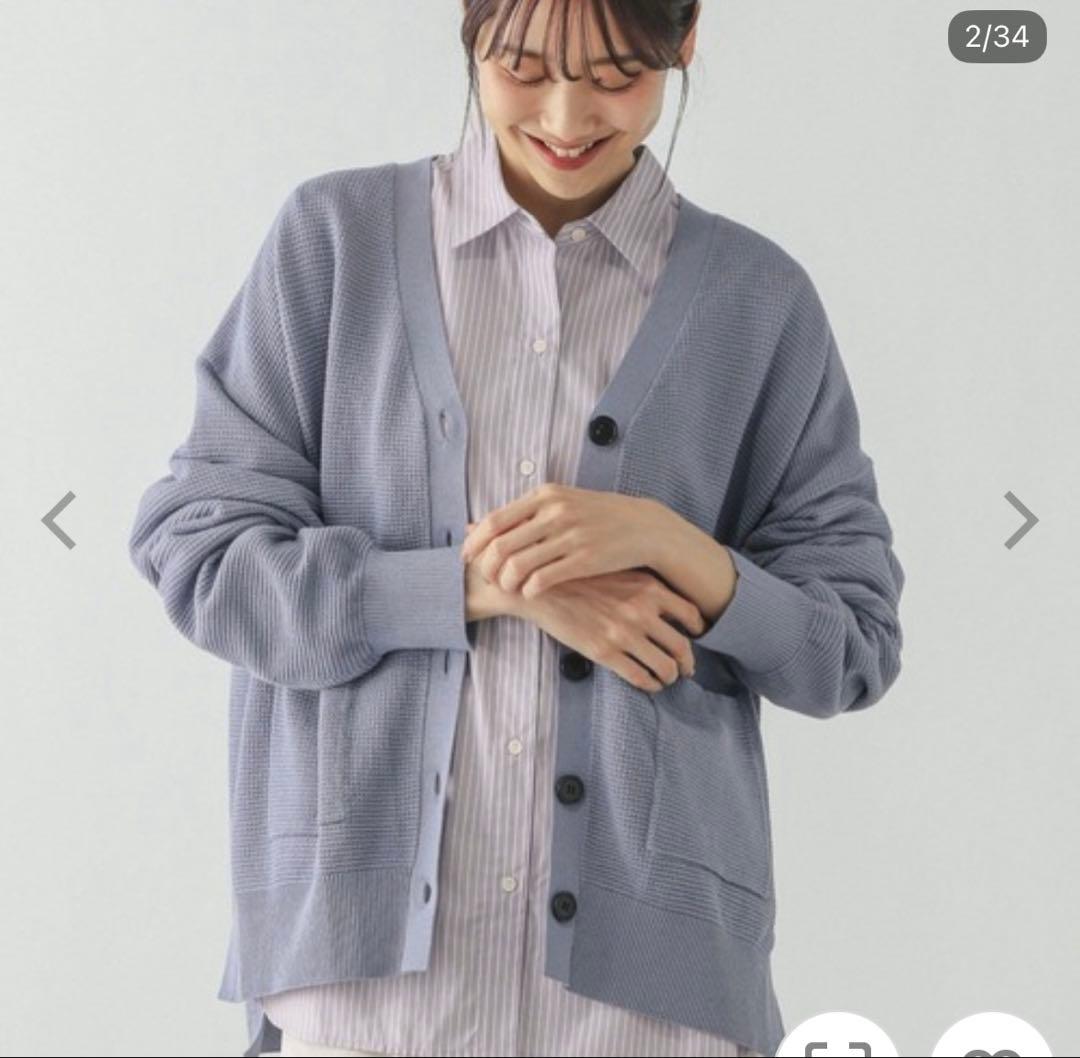Advance to the next product image
This screenshot has height=1058, width=1080.
click(1020, 521)
